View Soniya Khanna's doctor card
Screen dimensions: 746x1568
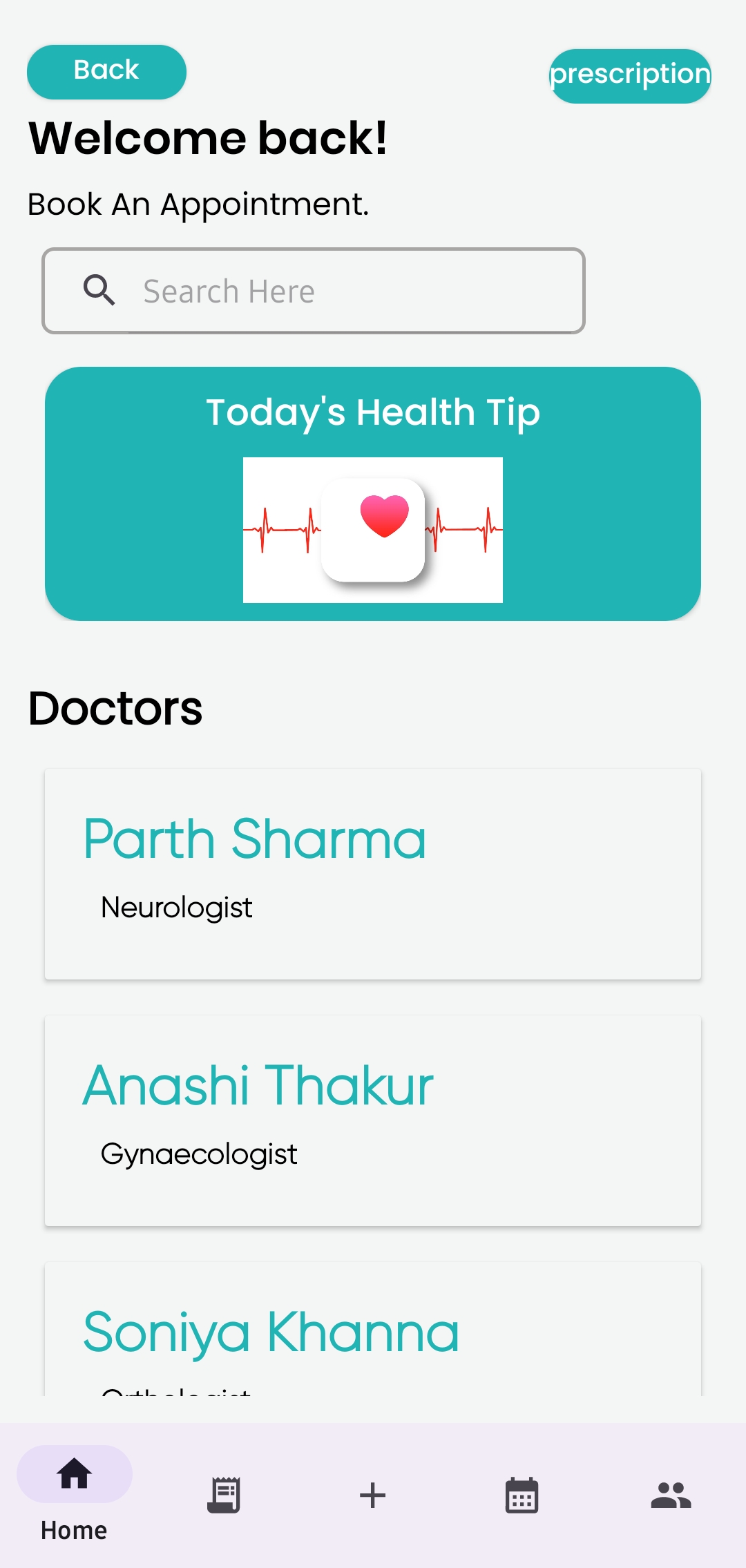click(x=373, y=1332)
